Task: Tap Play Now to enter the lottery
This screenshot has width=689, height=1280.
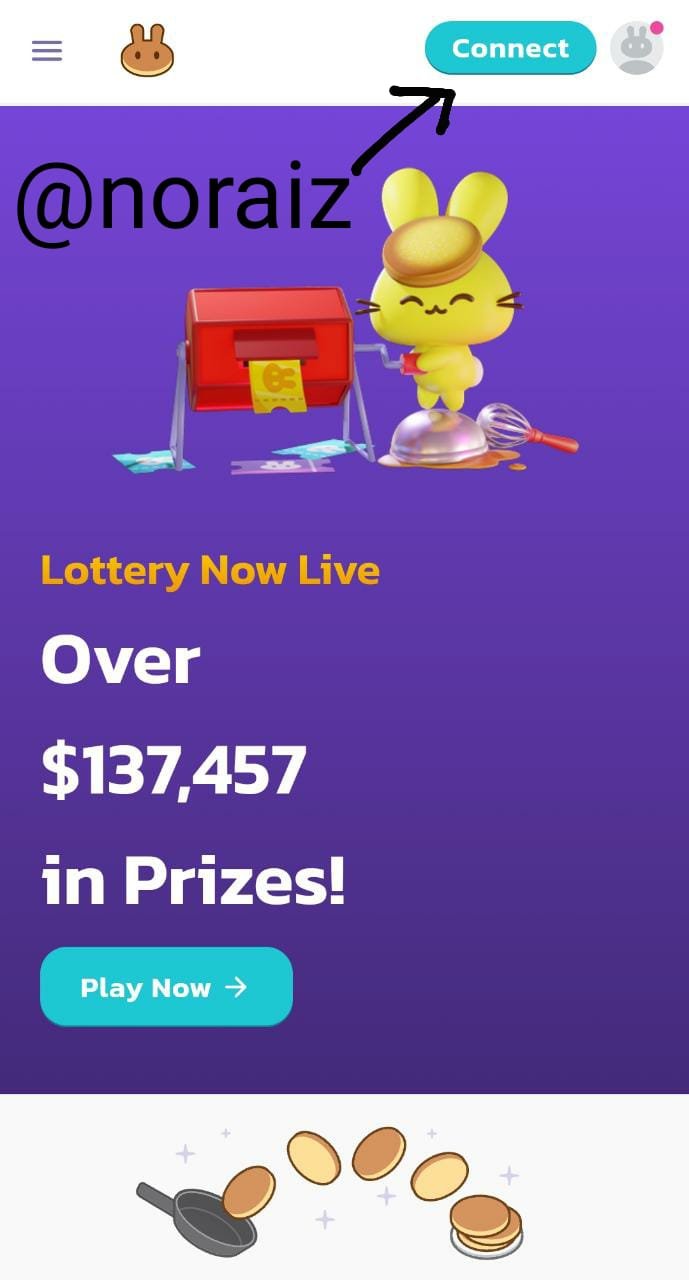Action: pyautogui.click(x=166, y=987)
